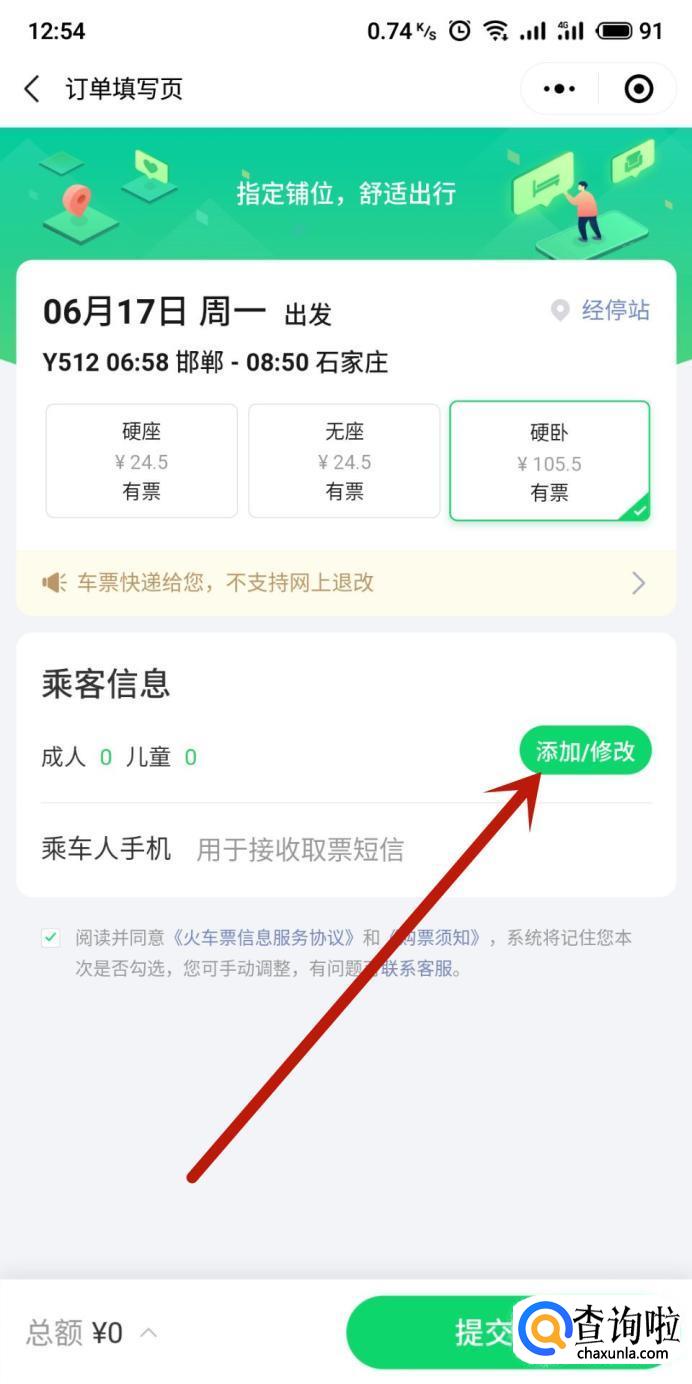Open the ticket delivery notice banner
This screenshot has width=692, height=1384.
point(346,582)
